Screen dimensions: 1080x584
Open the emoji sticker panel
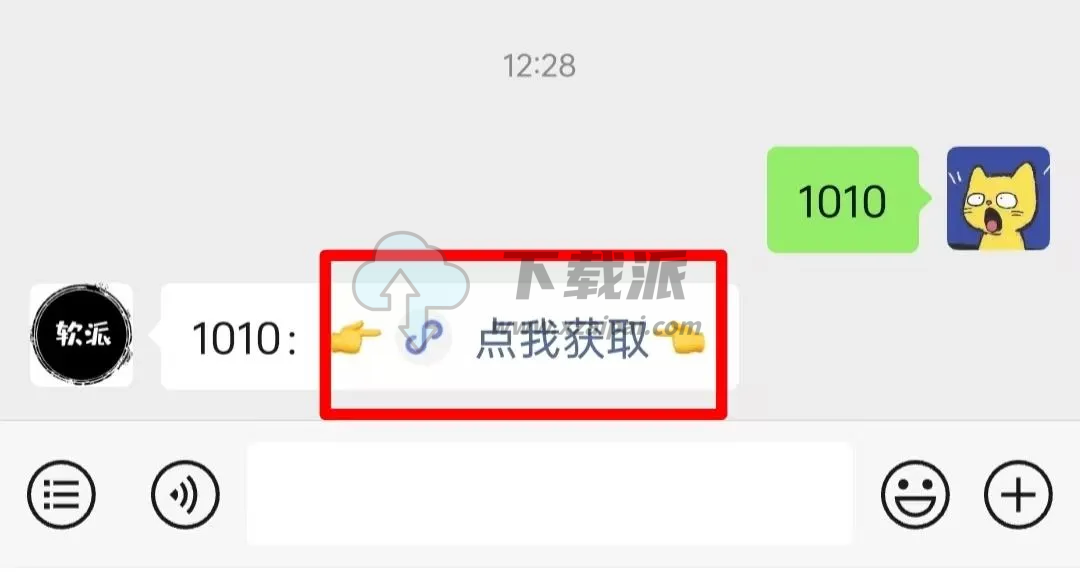point(914,493)
